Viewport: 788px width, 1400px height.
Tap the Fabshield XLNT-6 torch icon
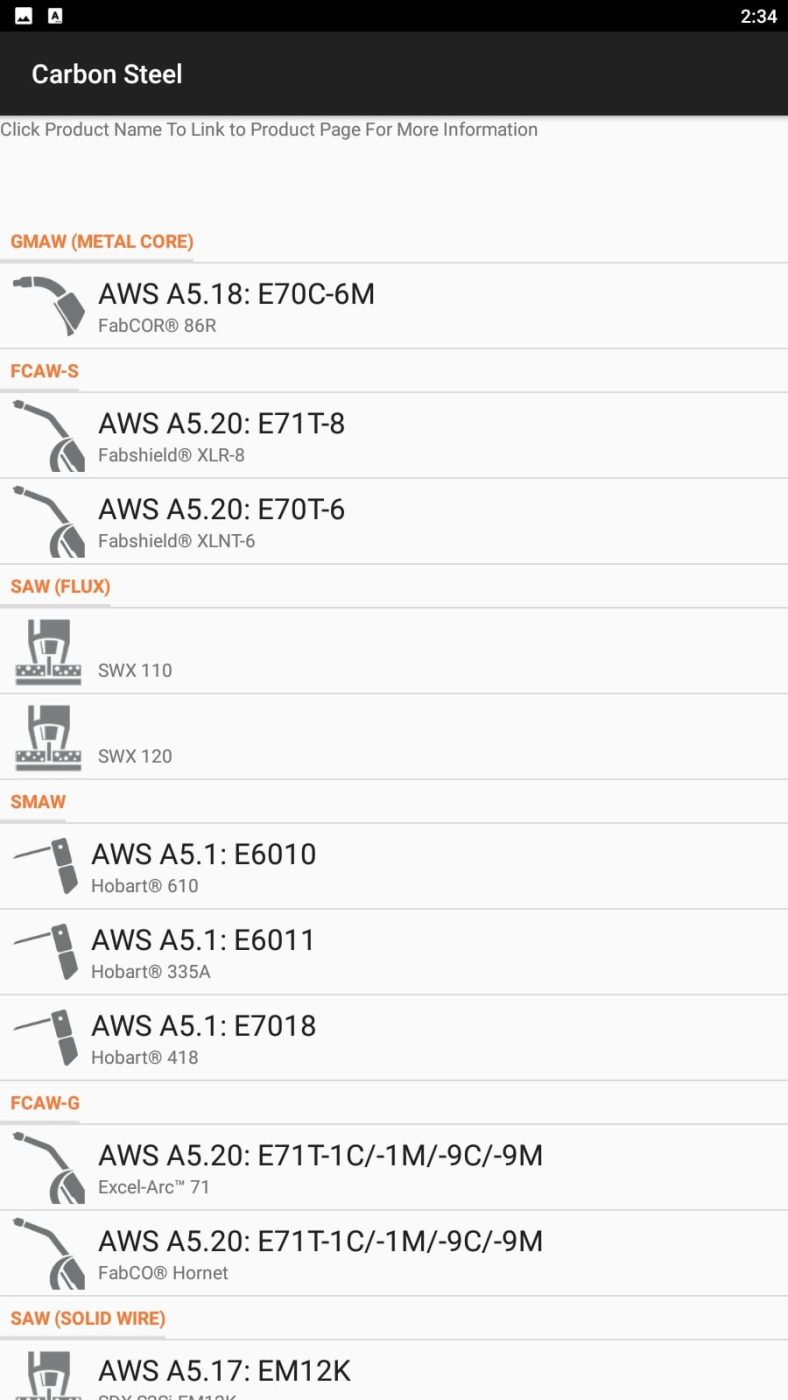[x=45, y=519]
